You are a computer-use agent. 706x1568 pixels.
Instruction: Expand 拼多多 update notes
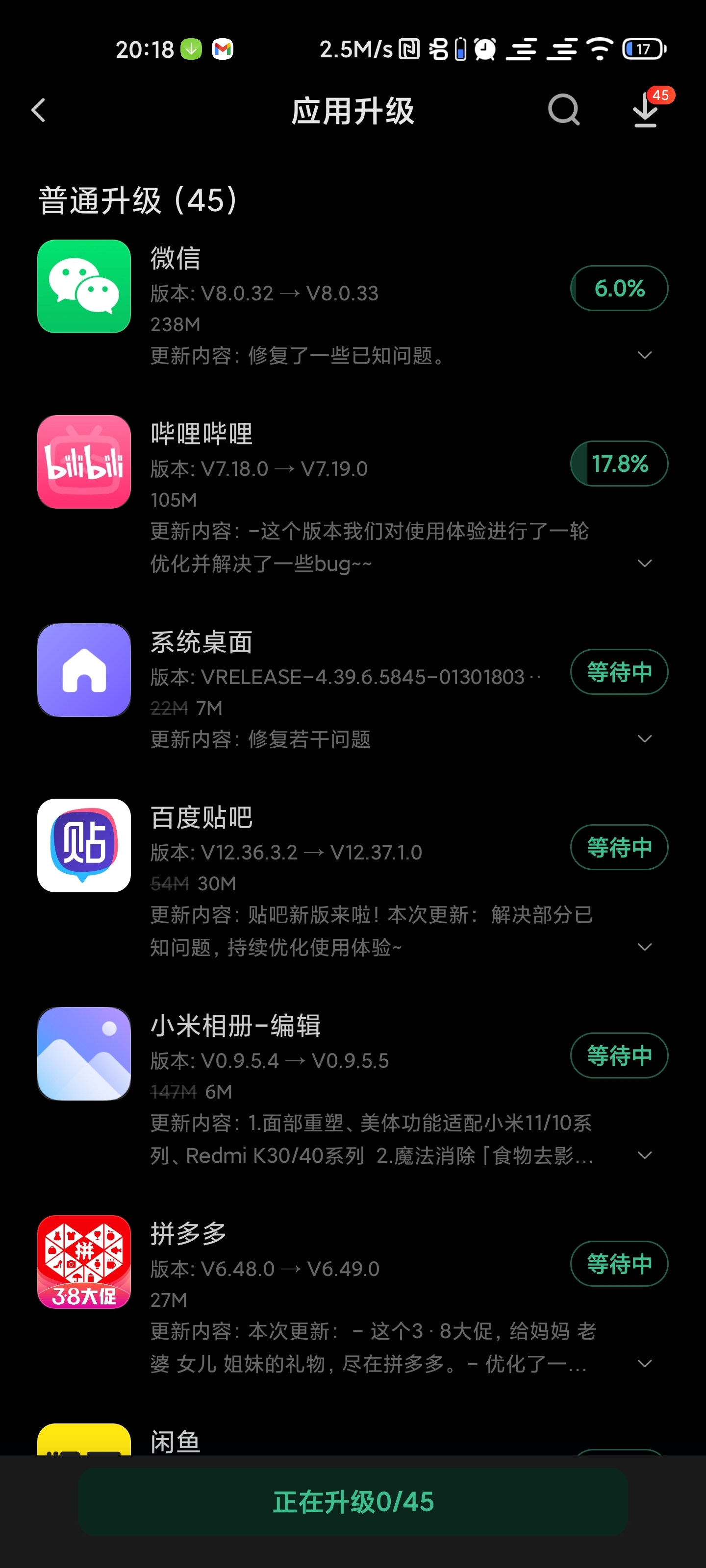point(645,1364)
